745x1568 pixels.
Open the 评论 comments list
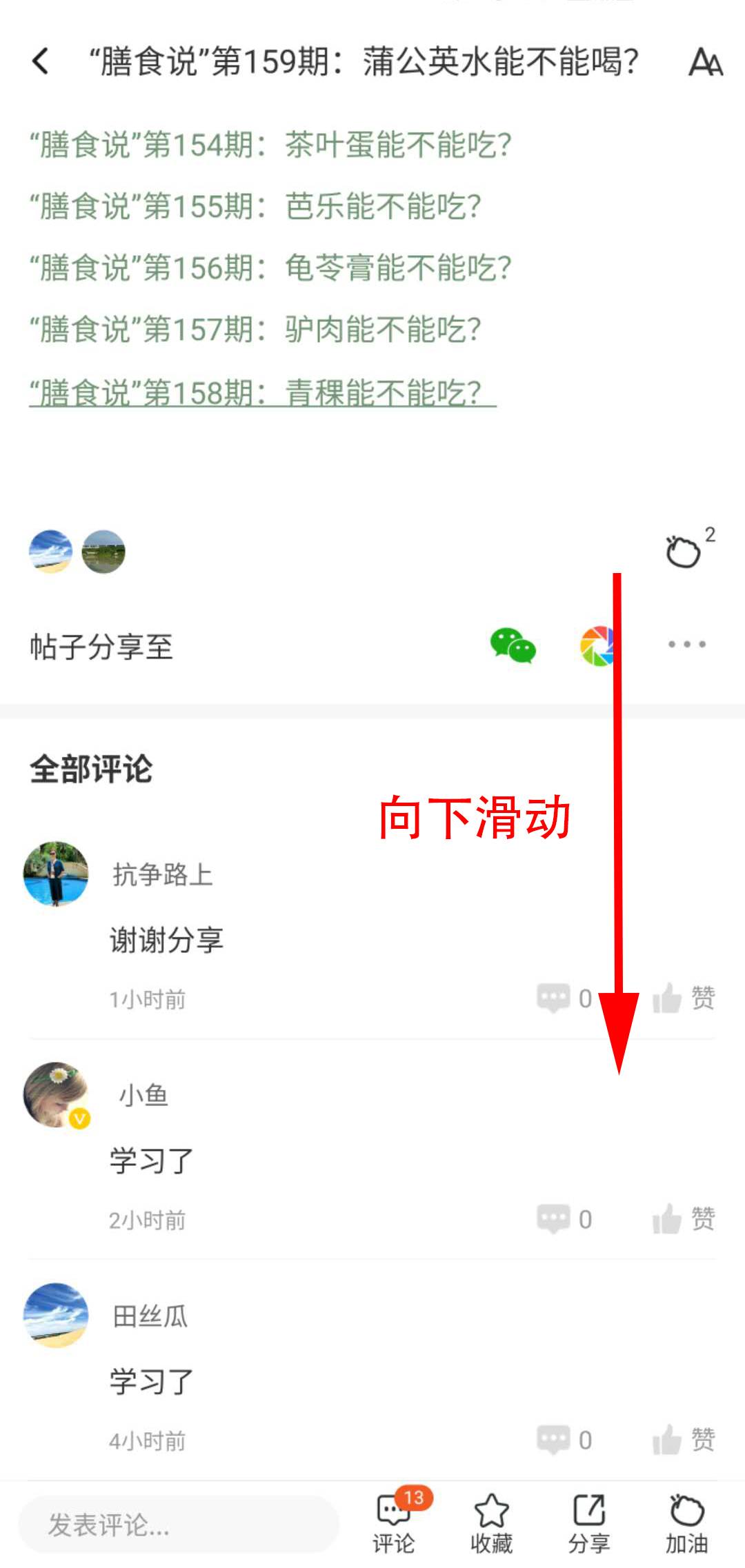(395, 1524)
